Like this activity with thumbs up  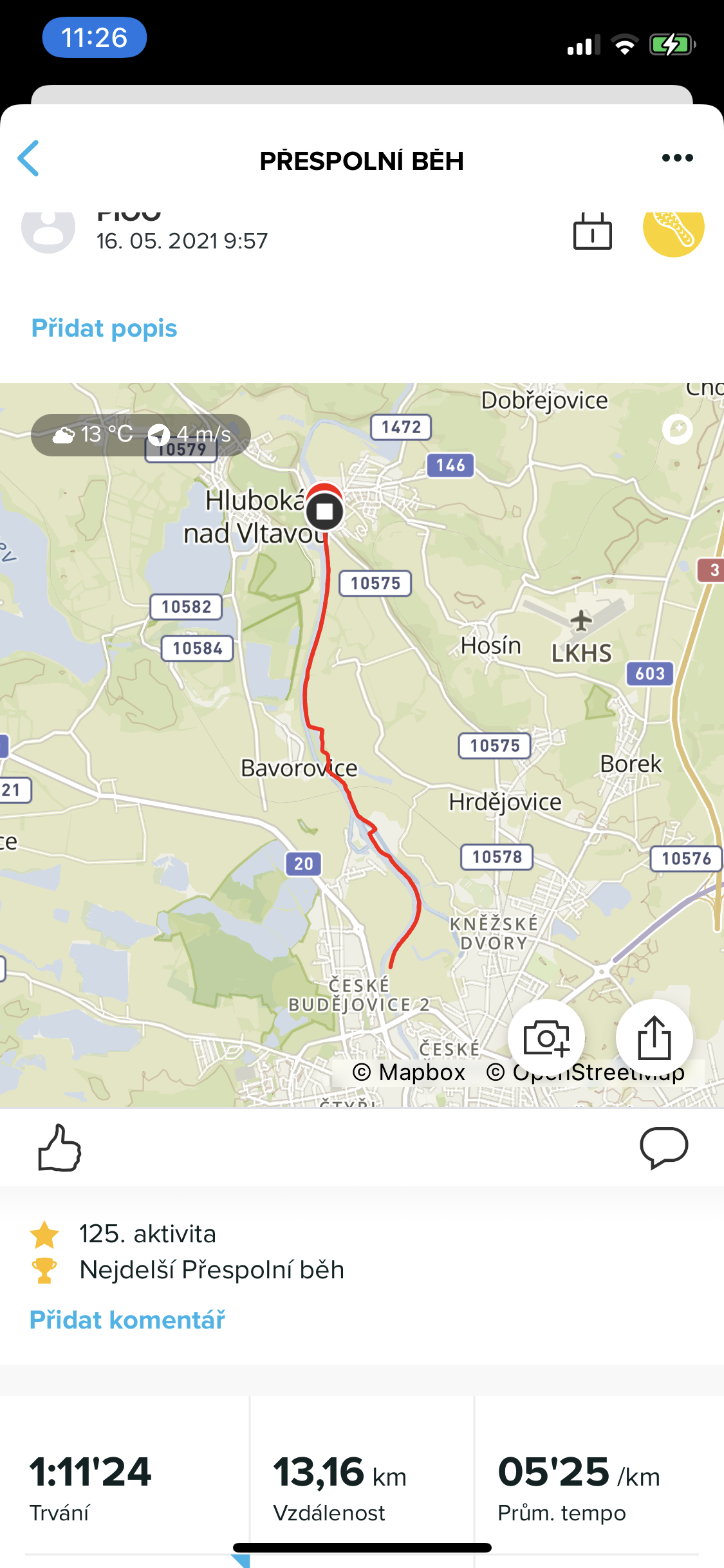point(59,1148)
